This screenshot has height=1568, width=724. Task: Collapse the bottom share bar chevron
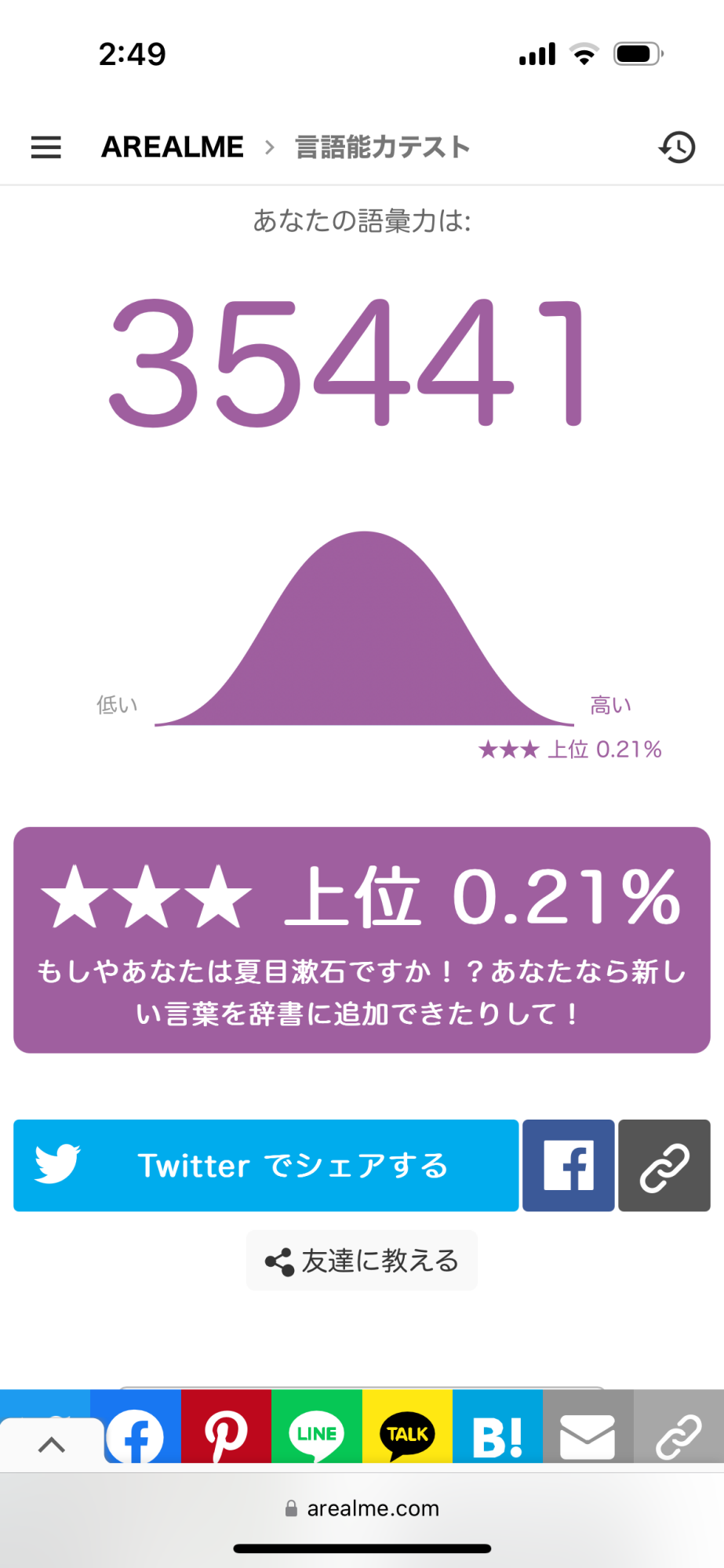(x=52, y=1444)
